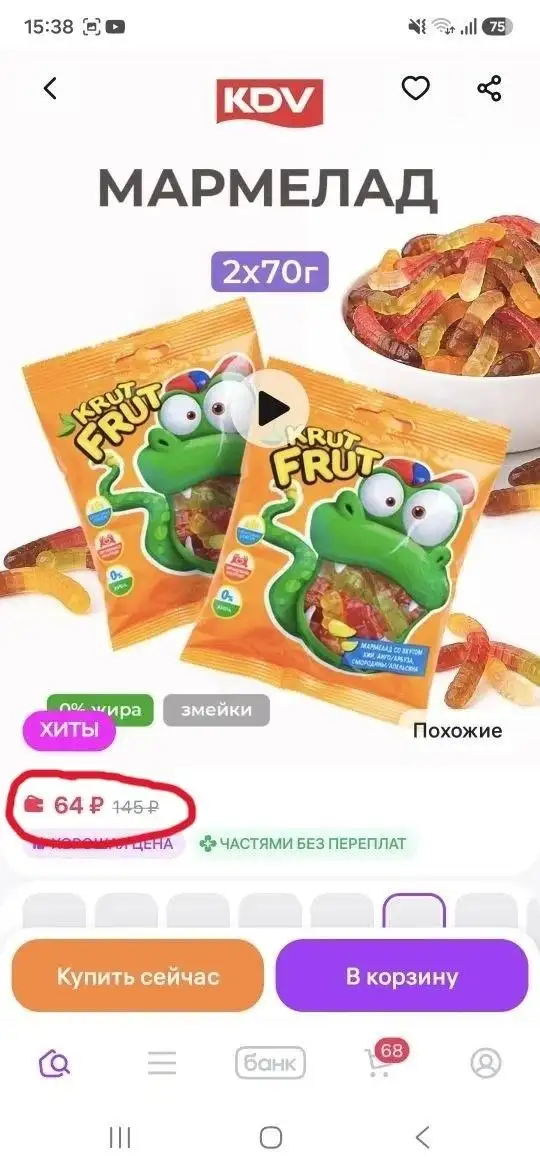
Task: Go back using the top arrow
Action: pos(50,90)
